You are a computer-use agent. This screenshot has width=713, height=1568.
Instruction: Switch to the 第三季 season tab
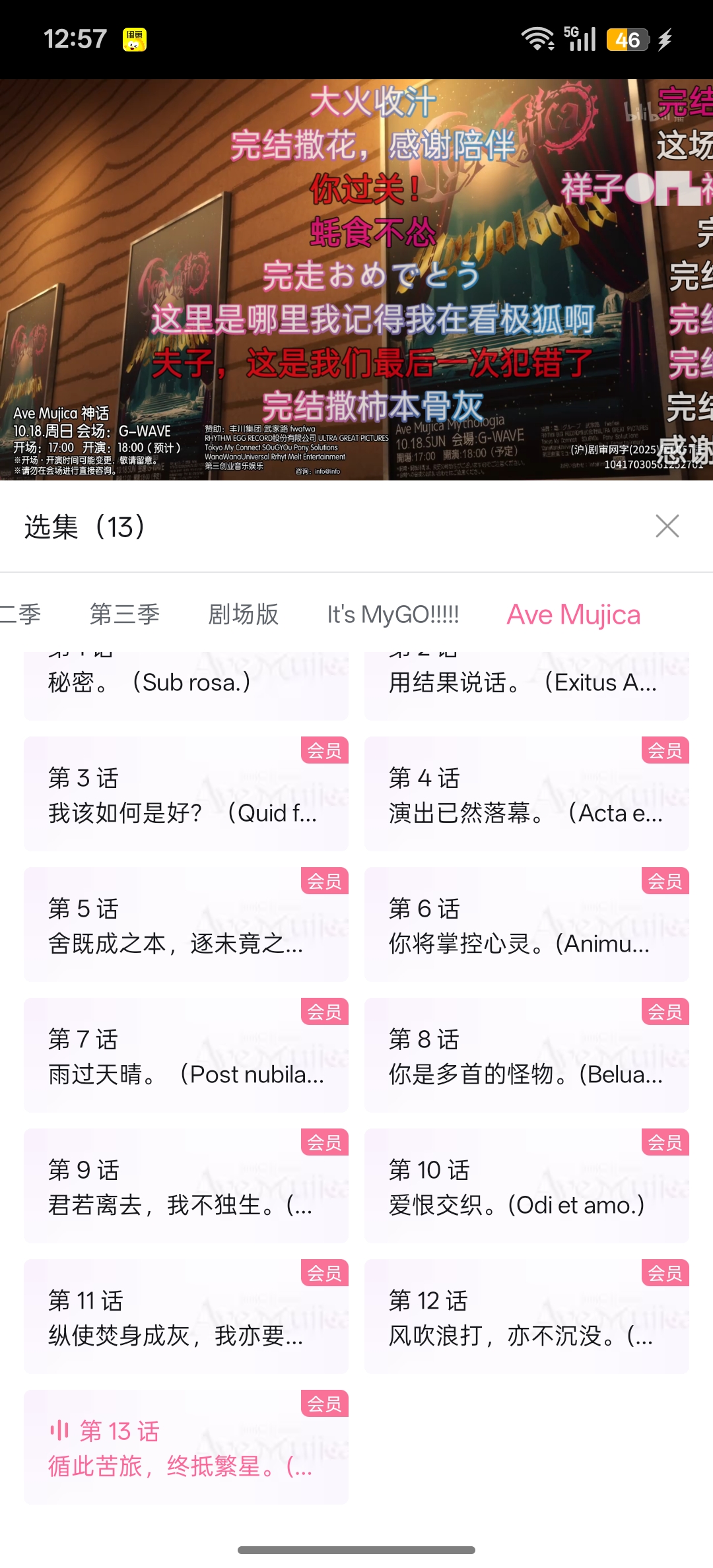125,614
